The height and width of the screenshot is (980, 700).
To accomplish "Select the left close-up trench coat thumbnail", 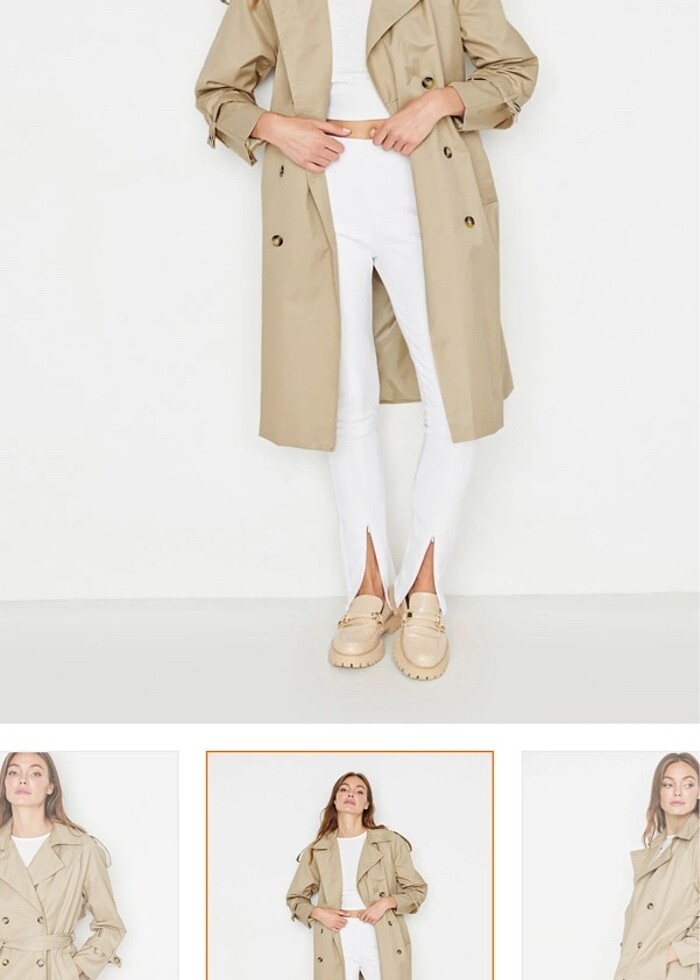I will [88, 866].
